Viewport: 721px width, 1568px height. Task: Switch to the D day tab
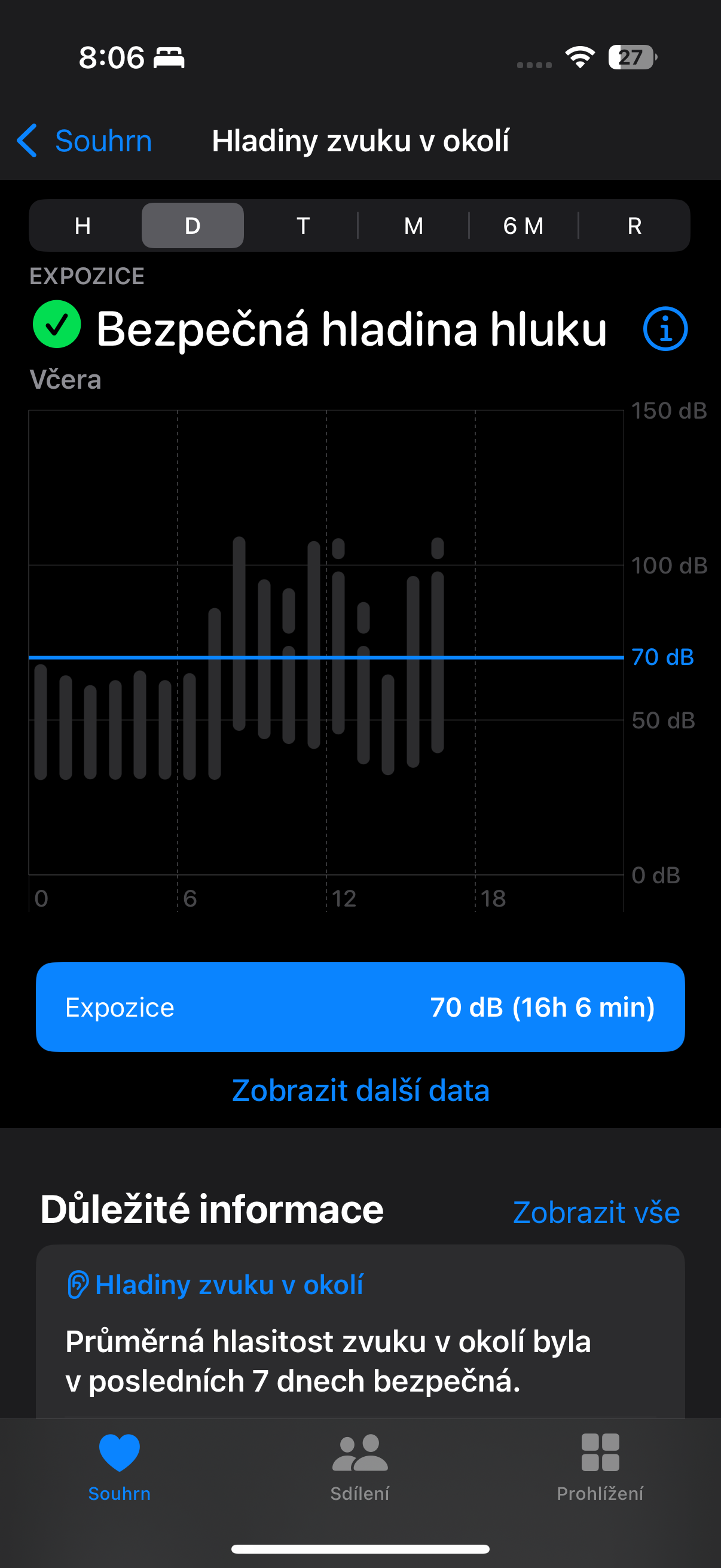[193, 225]
